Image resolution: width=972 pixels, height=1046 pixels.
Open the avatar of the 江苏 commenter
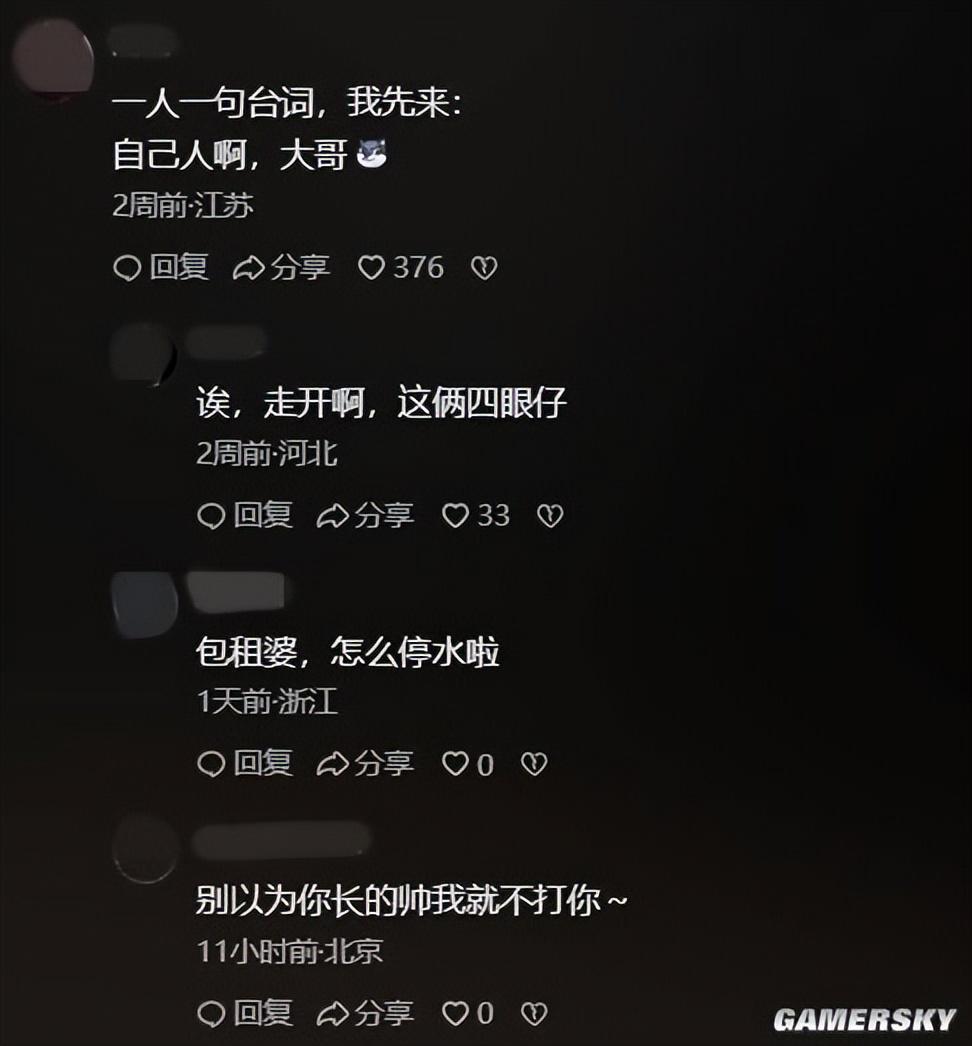click(56, 58)
